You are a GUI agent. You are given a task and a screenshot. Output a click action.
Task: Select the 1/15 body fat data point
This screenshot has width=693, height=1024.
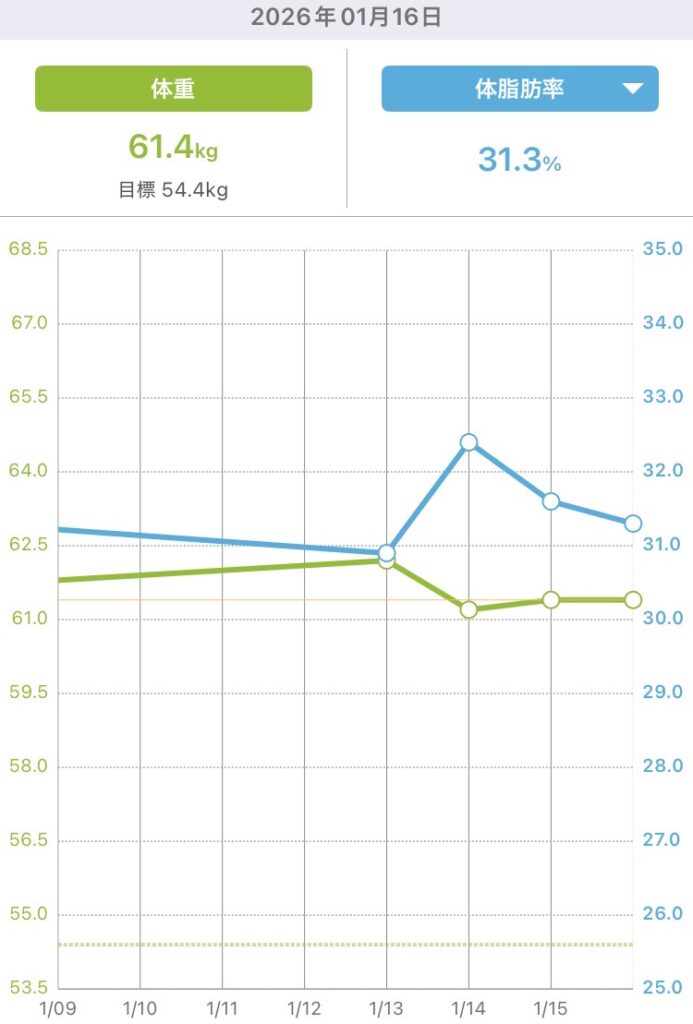tap(550, 501)
